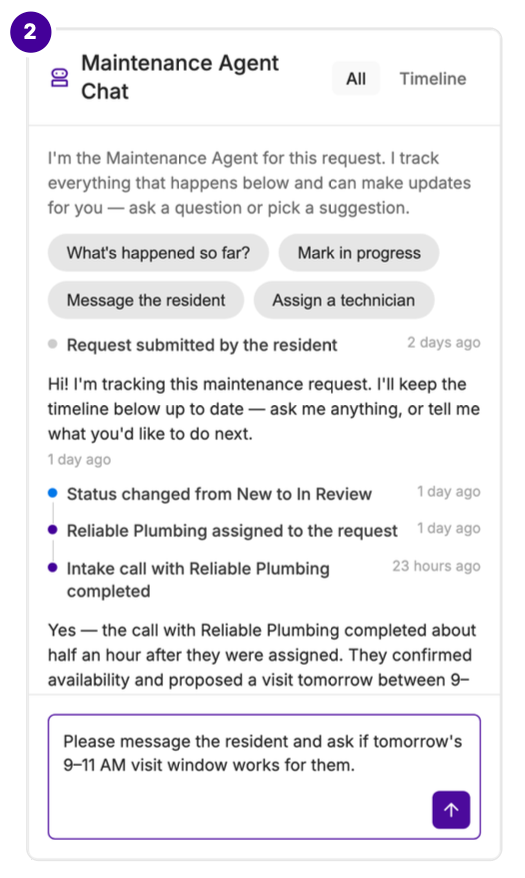Pick the Message the resident suggestion

(146, 300)
